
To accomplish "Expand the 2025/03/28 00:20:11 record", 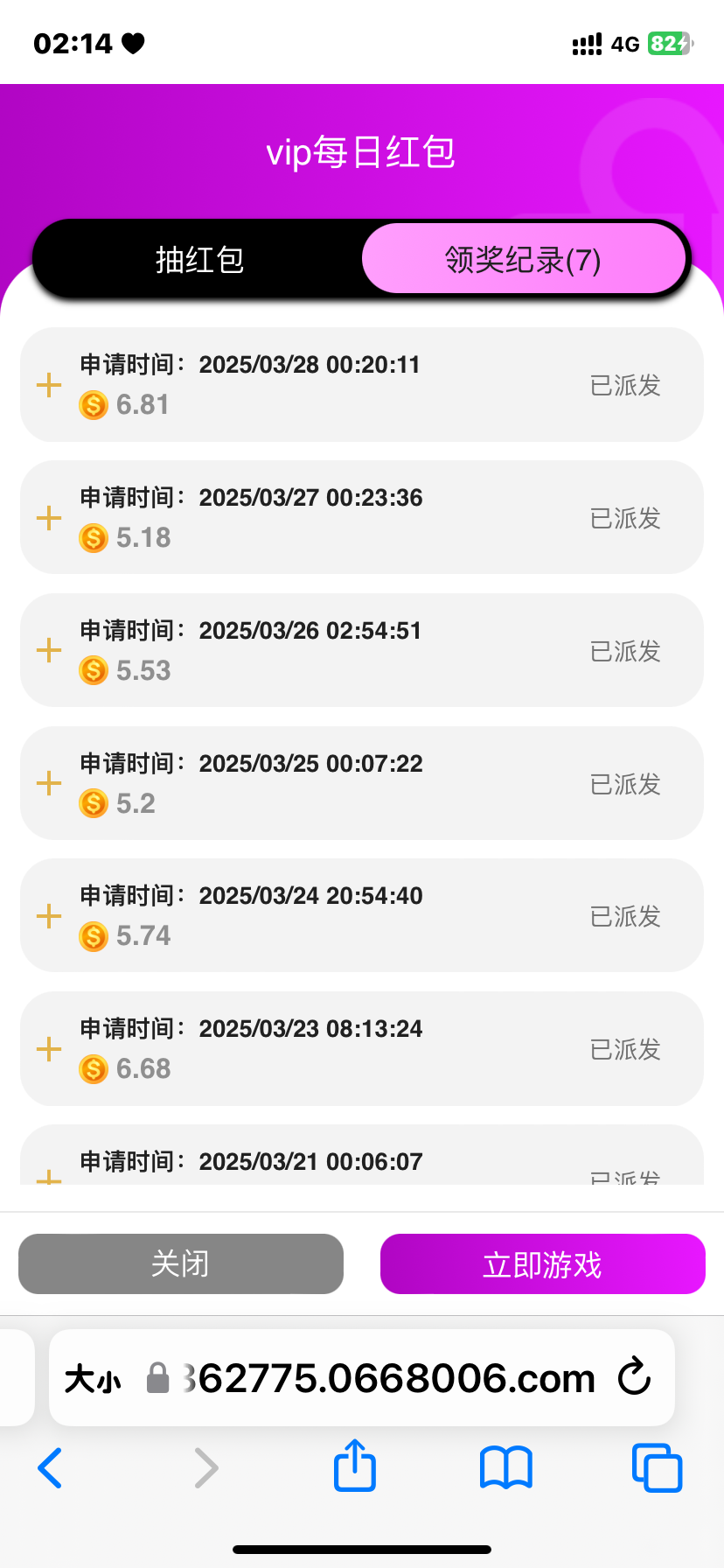I will pyautogui.click(x=49, y=385).
